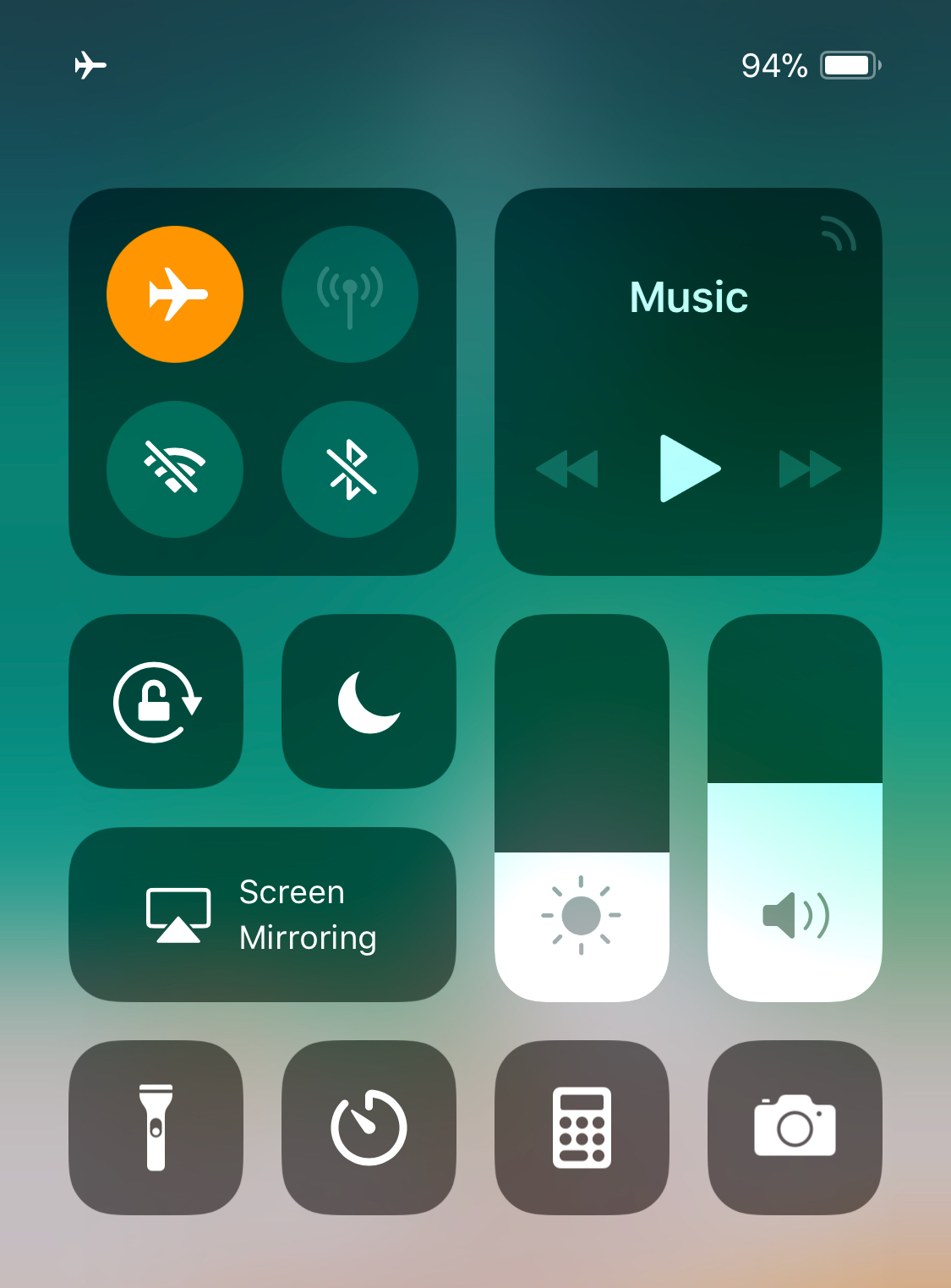Screen dimensions: 951x1288
Task: Turn on Bluetooth
Action: 350,469
